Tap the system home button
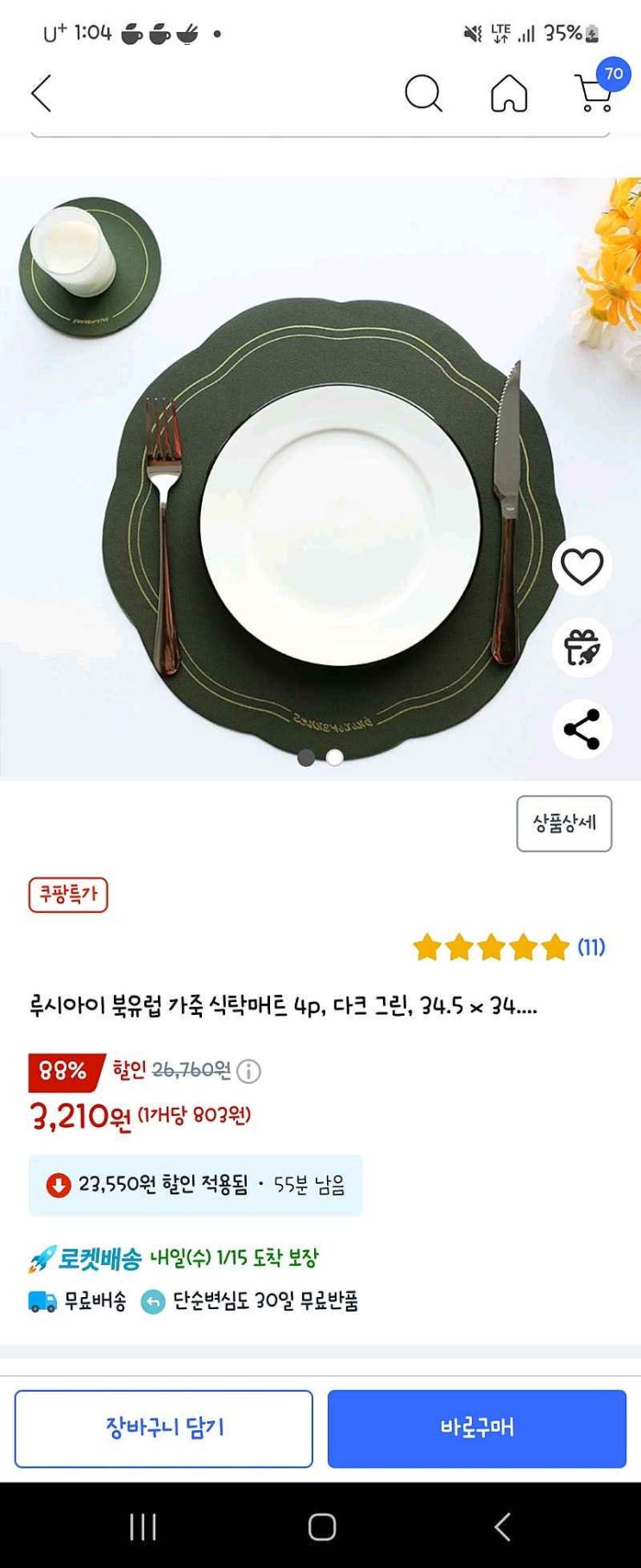The height and width of the screenshot is (1568, 641). click(x=322, y=1527)
